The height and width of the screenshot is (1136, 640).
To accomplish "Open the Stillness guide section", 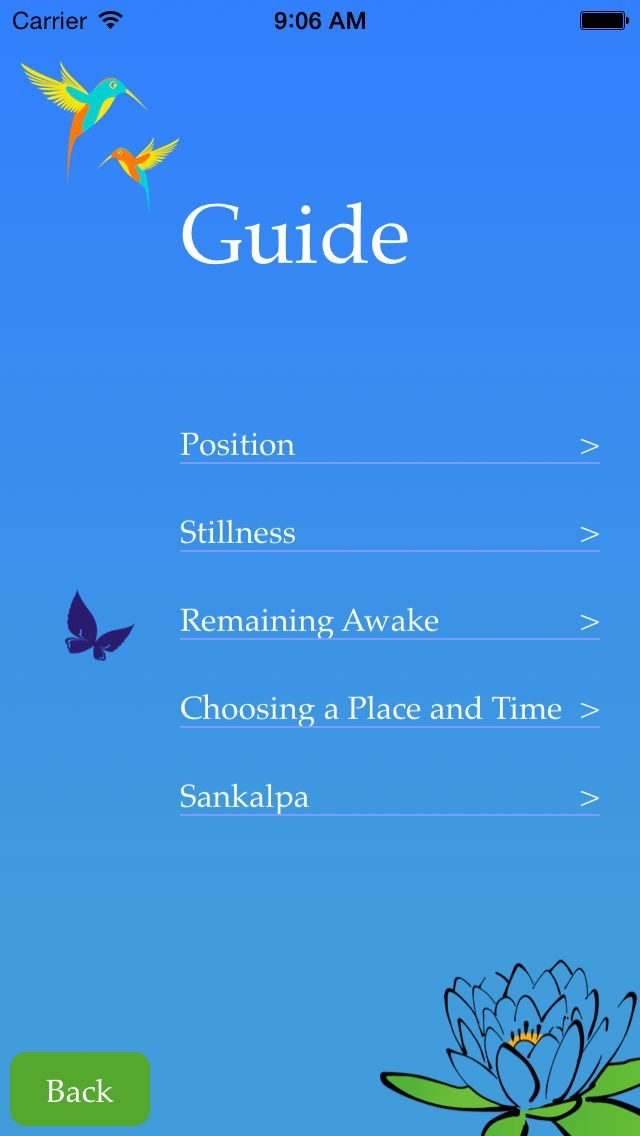I will (x=388, y=533).
